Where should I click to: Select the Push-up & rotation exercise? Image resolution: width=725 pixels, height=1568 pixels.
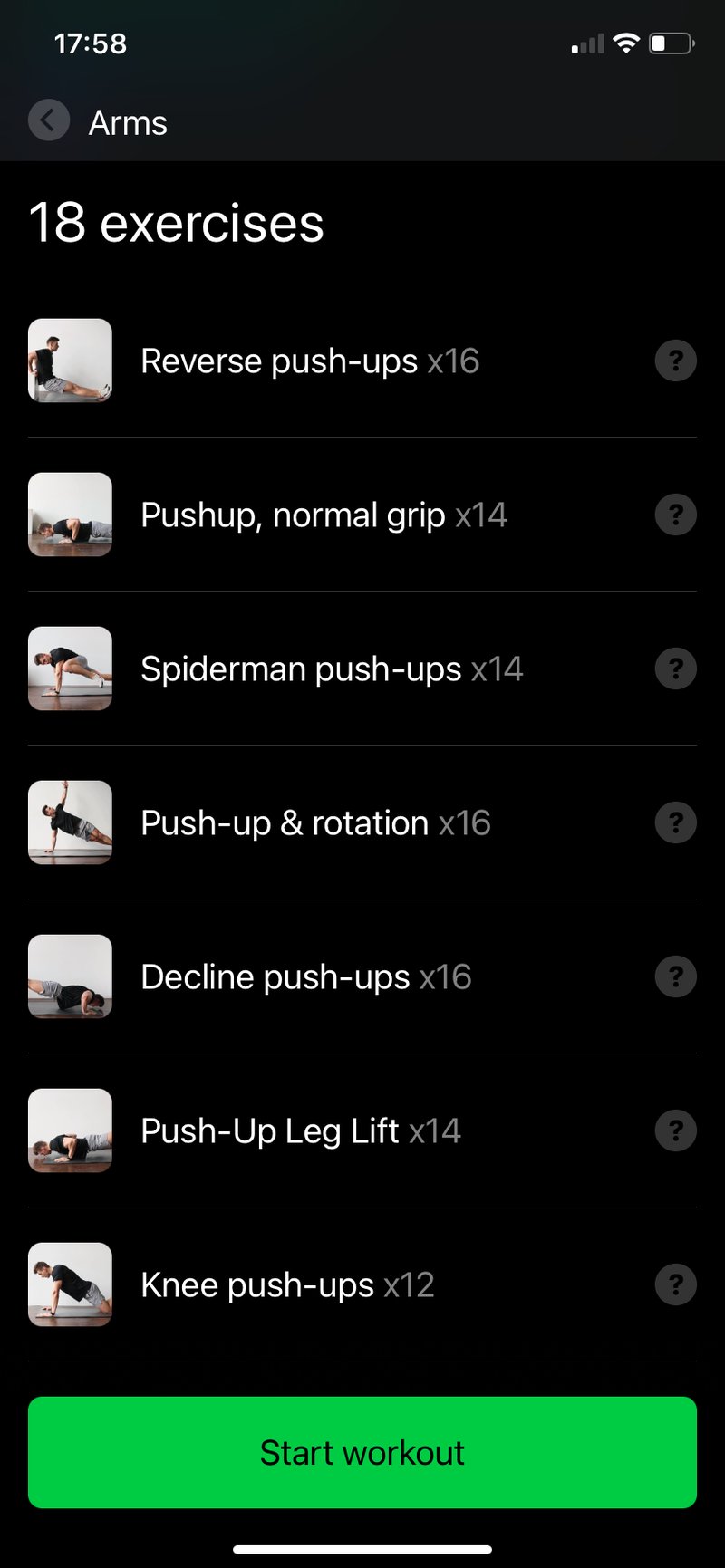[x=315, y=822]
